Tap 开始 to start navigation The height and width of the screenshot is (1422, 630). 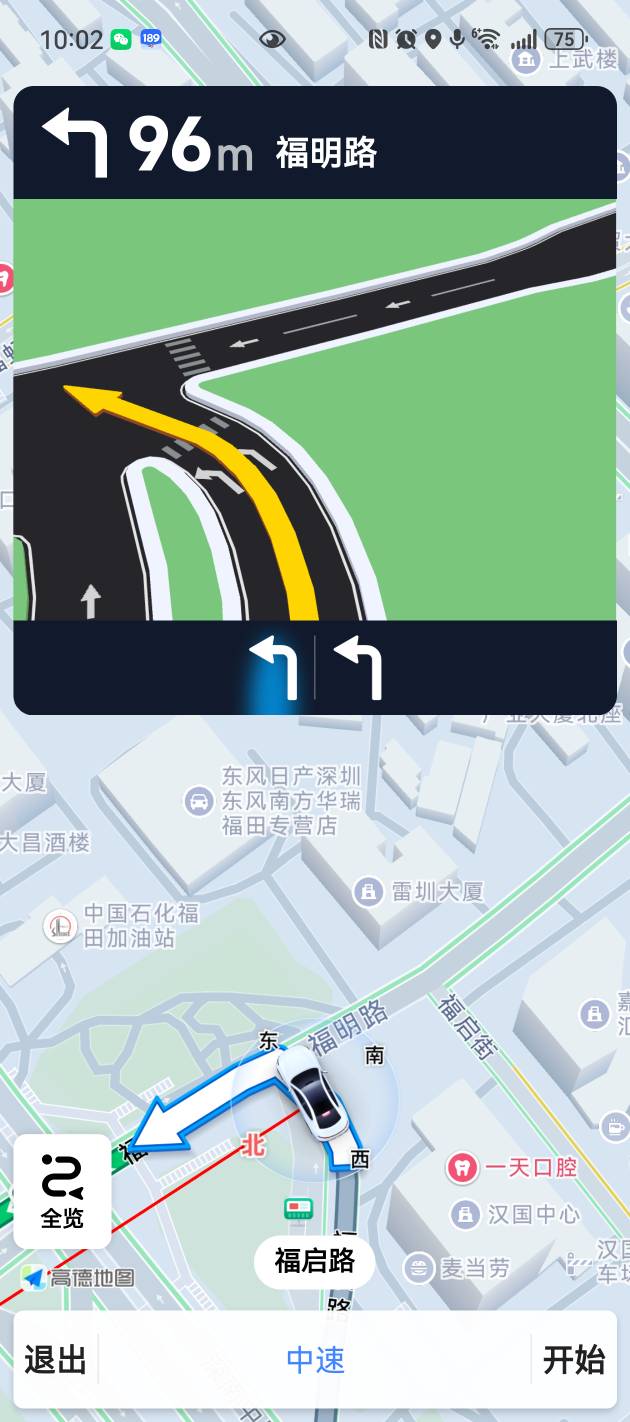click(574, 1360)
